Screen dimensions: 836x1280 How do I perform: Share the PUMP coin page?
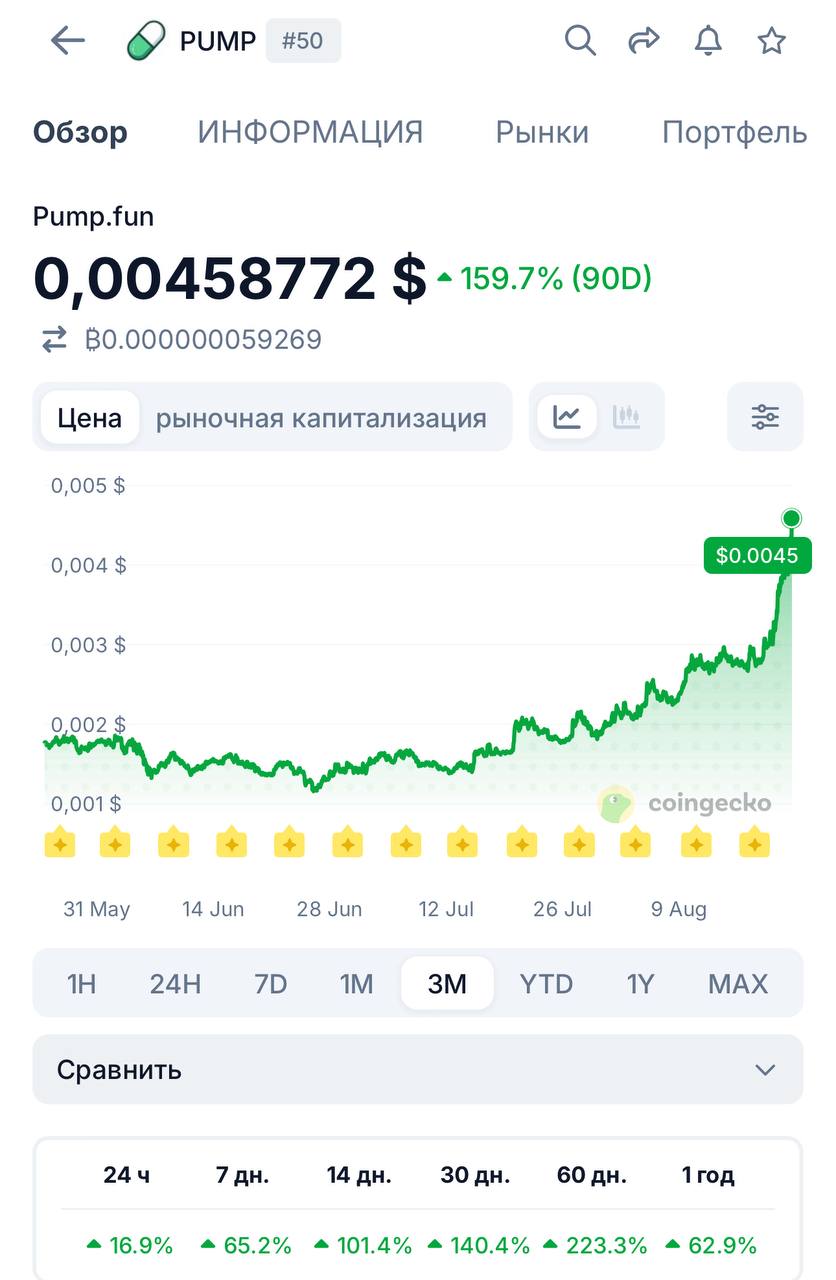coord(644,41)
